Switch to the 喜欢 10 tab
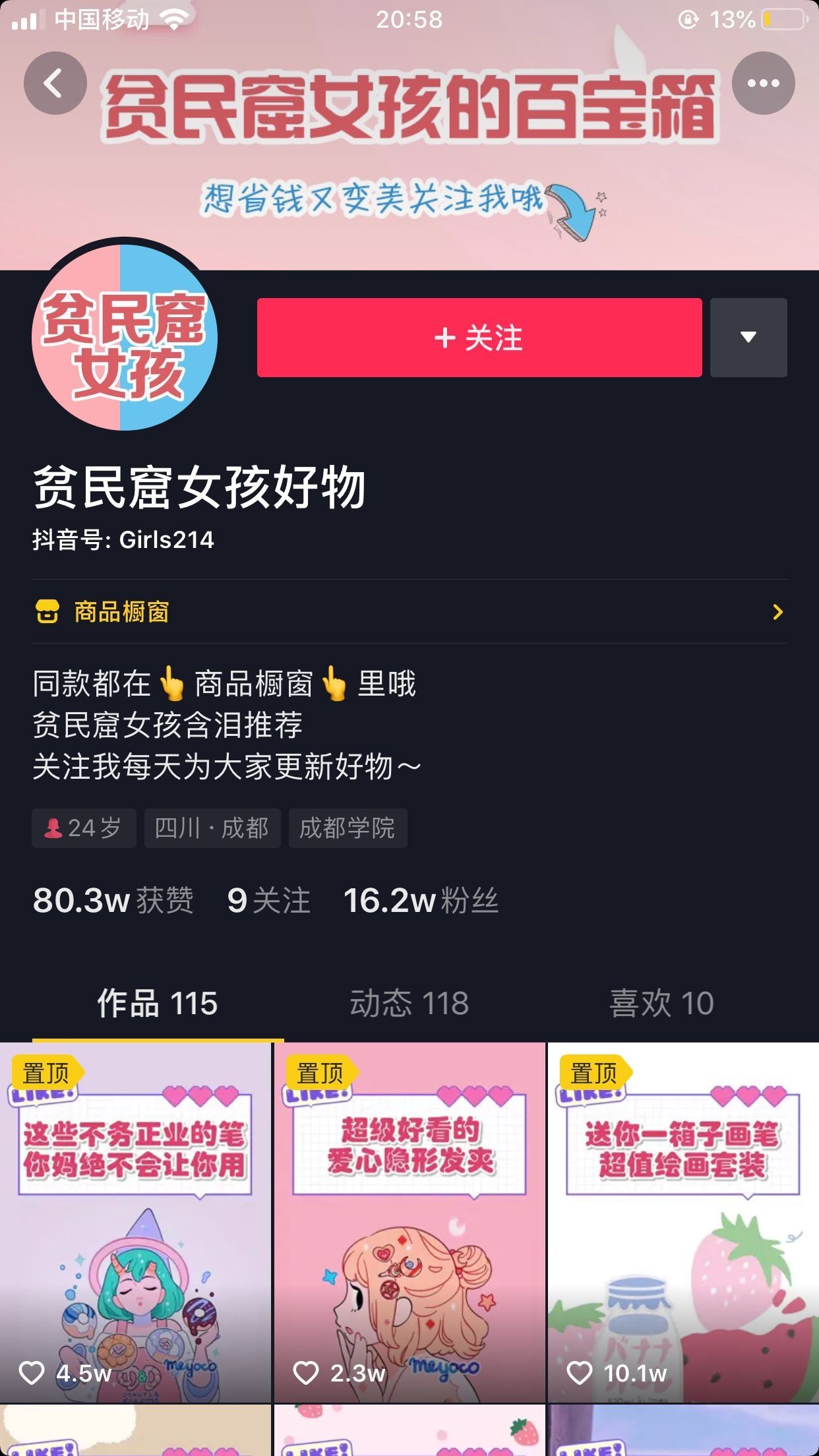The image size is (819, 1456). (661, 1004)
